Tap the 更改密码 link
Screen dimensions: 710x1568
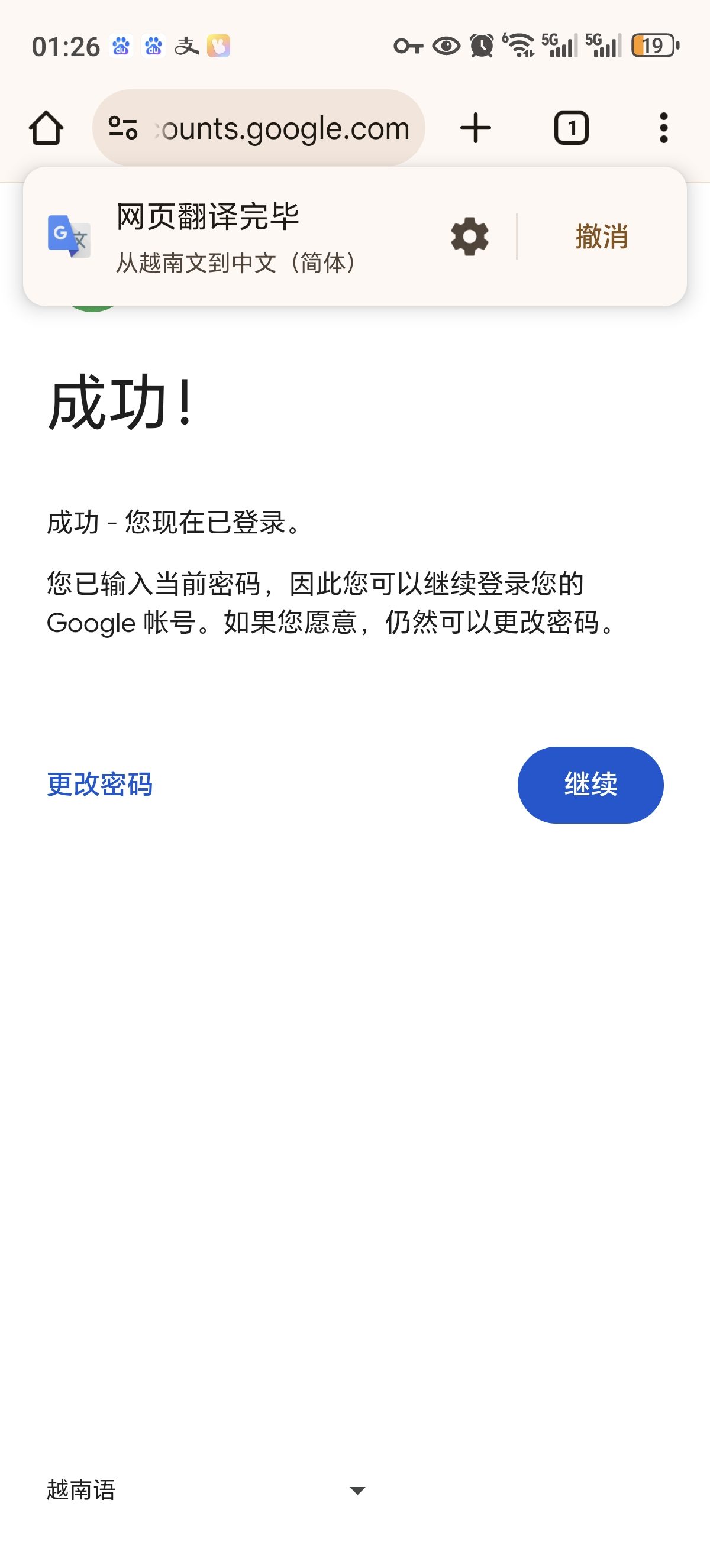[x=100, y=785]
